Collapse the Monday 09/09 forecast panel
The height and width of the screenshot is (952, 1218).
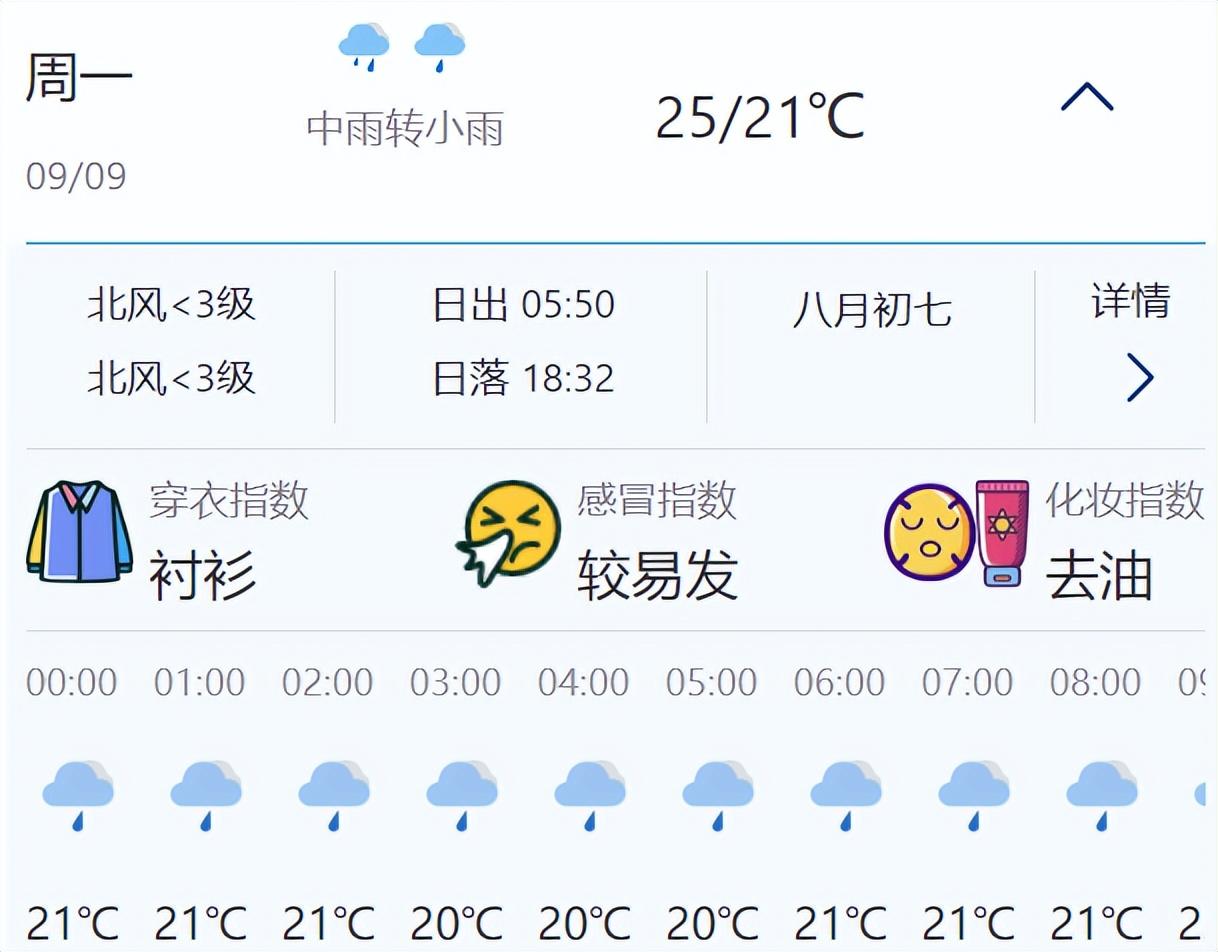(1086, 98)
